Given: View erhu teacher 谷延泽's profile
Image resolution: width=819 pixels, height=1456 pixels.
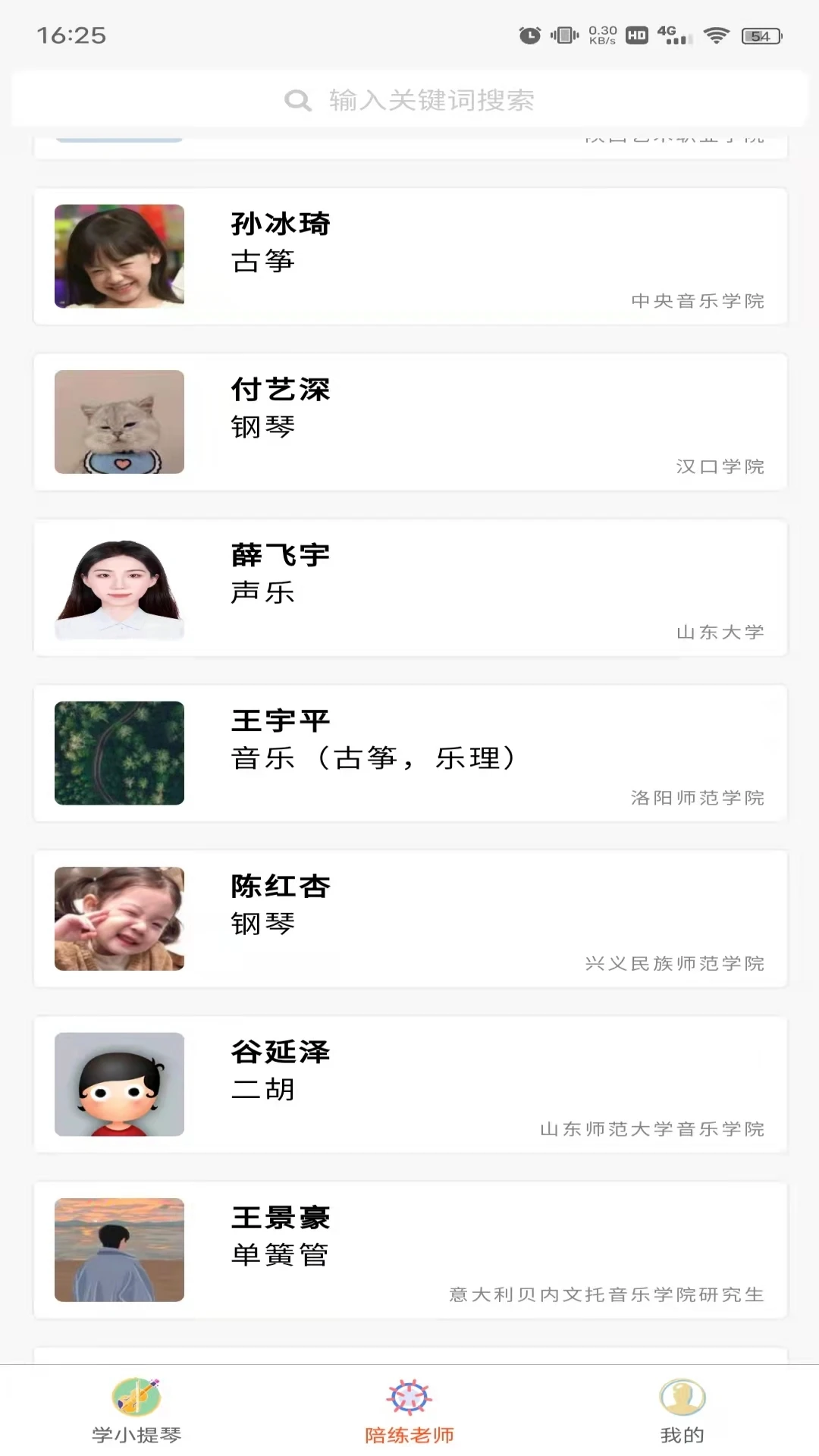Looking at the screenshot, I should [409, 1084].
